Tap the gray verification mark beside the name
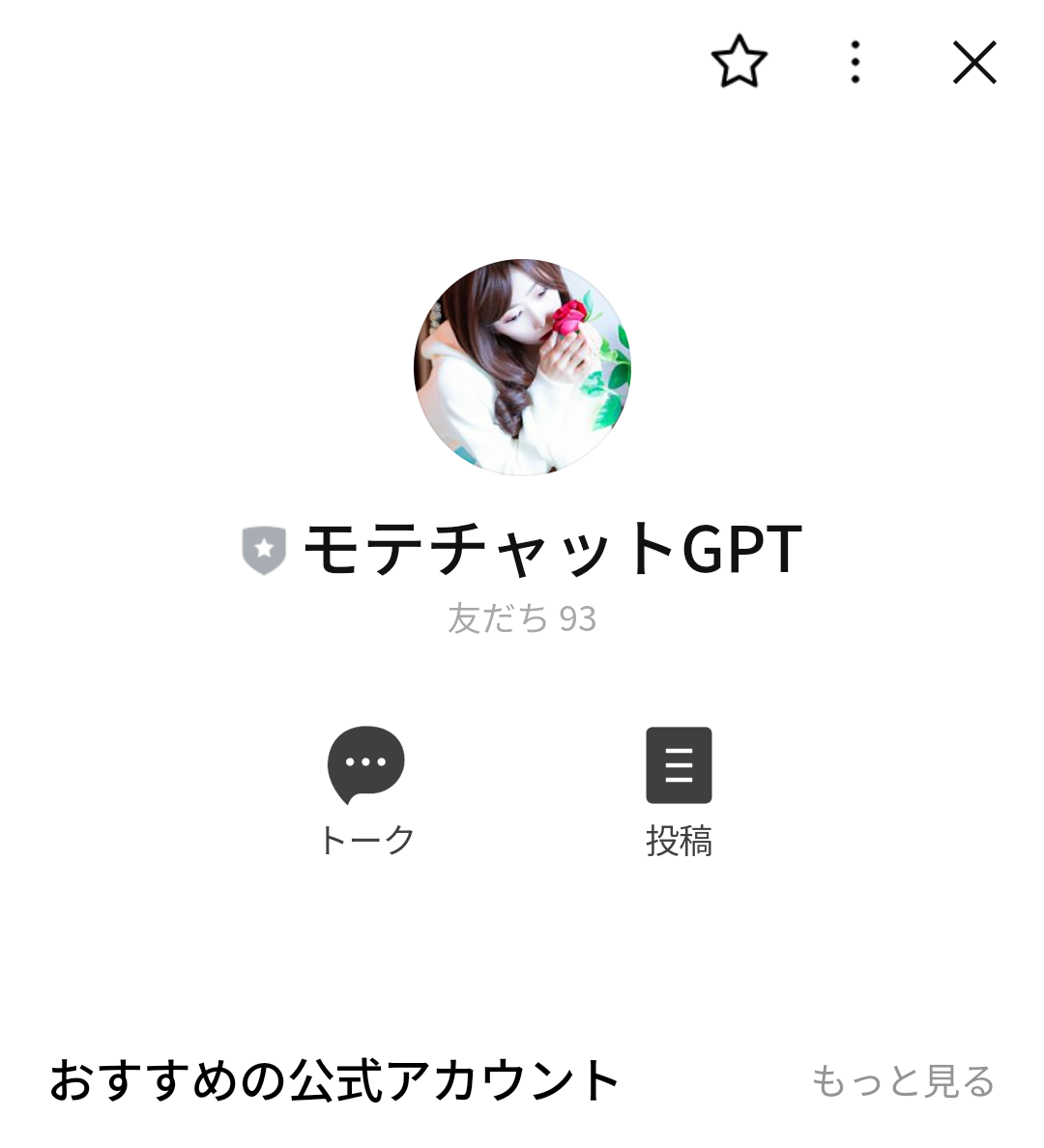The height and width of the screenshot is (1148, 1044). pos(262,547)
